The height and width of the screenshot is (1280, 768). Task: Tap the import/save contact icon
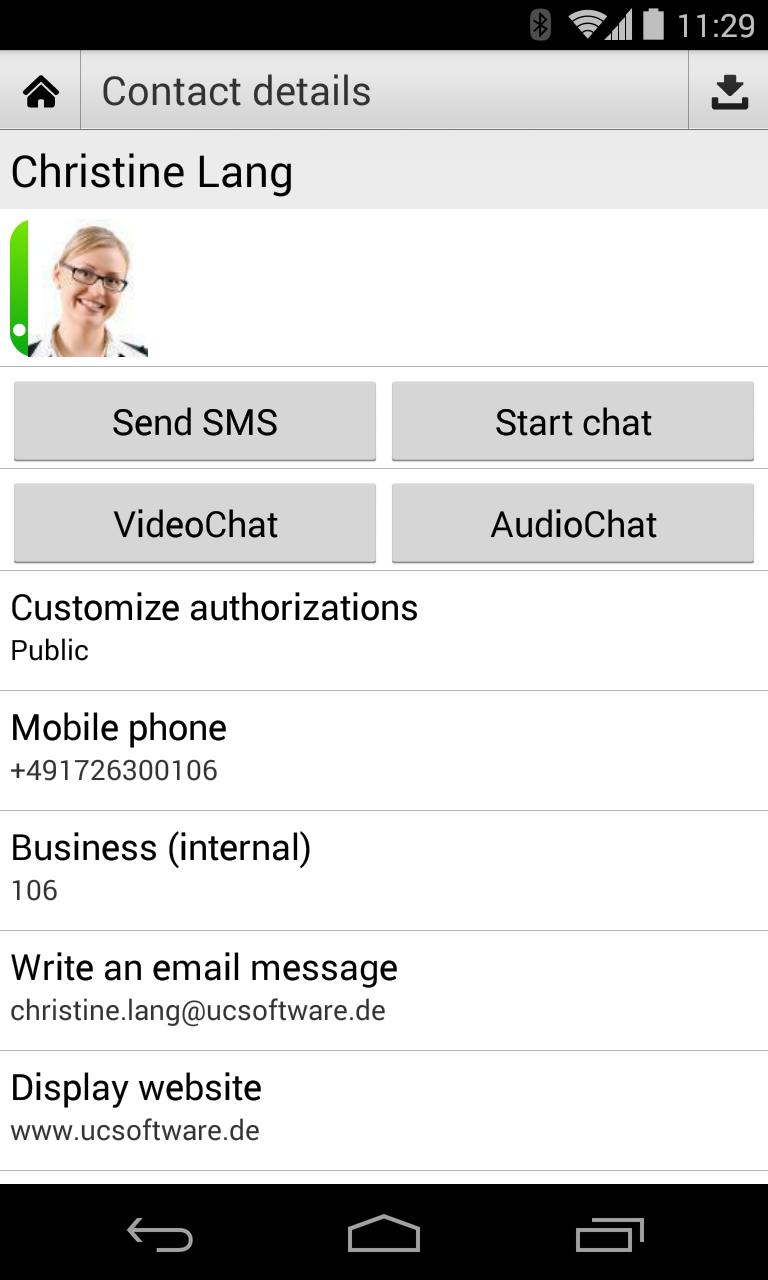click(x=729, y=89)
